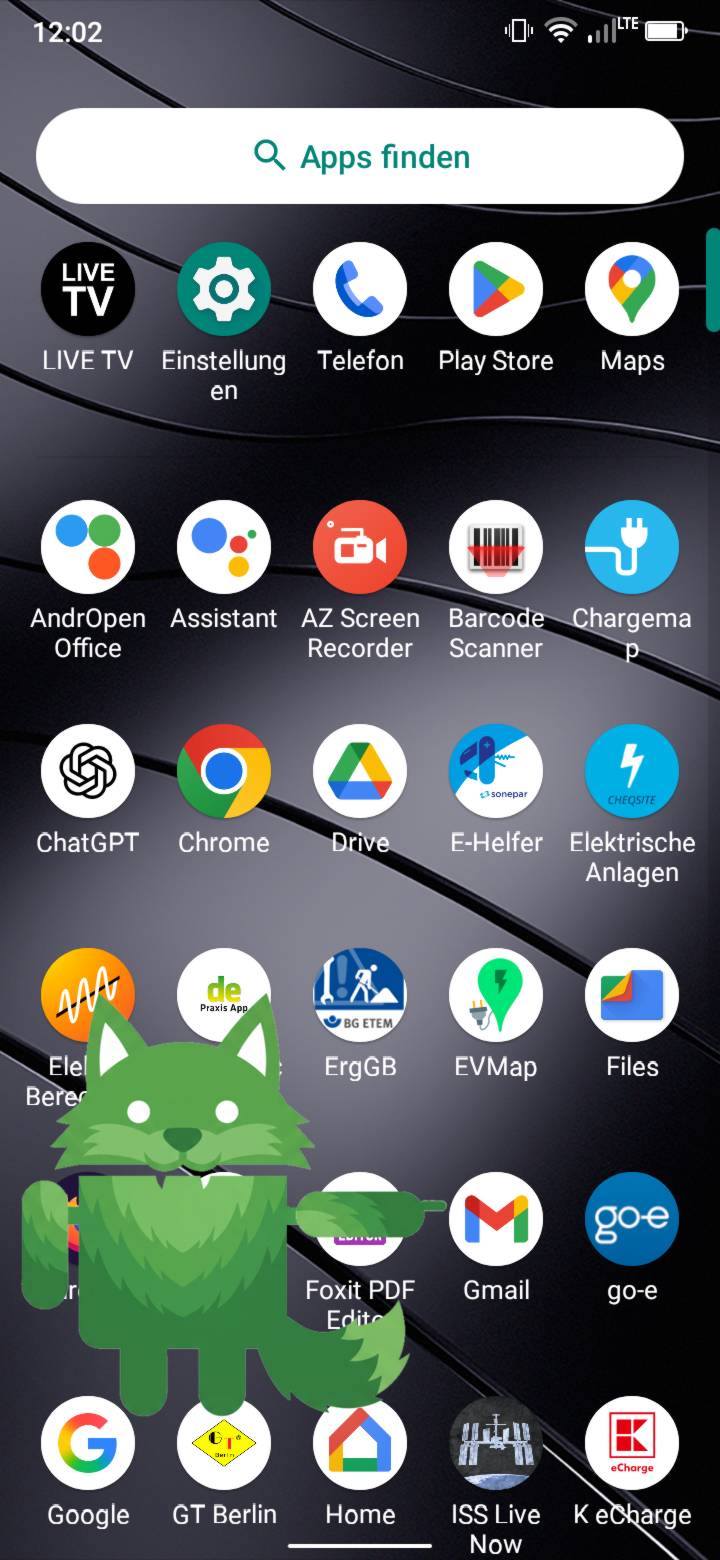720x1560 pixels.
Task: Launch Barcode Scanner app
Action: [x=496, y=547]
